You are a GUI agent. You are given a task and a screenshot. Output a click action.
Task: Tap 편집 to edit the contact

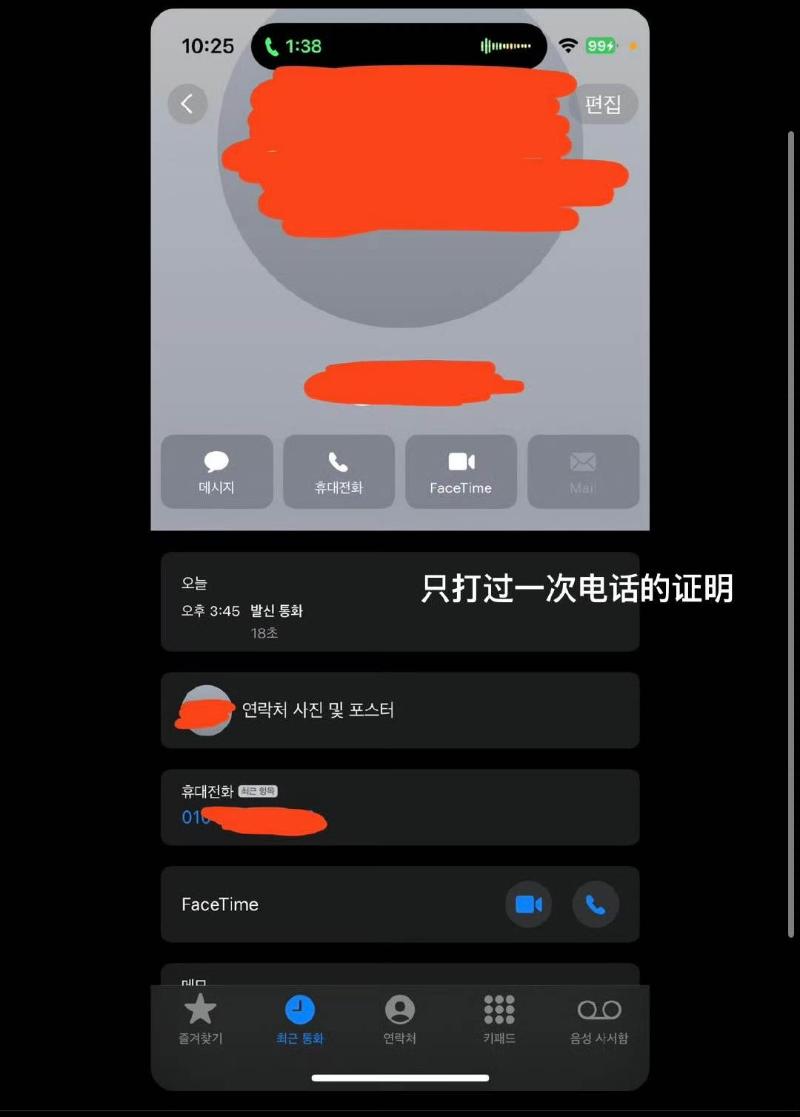tap(603, 104)
